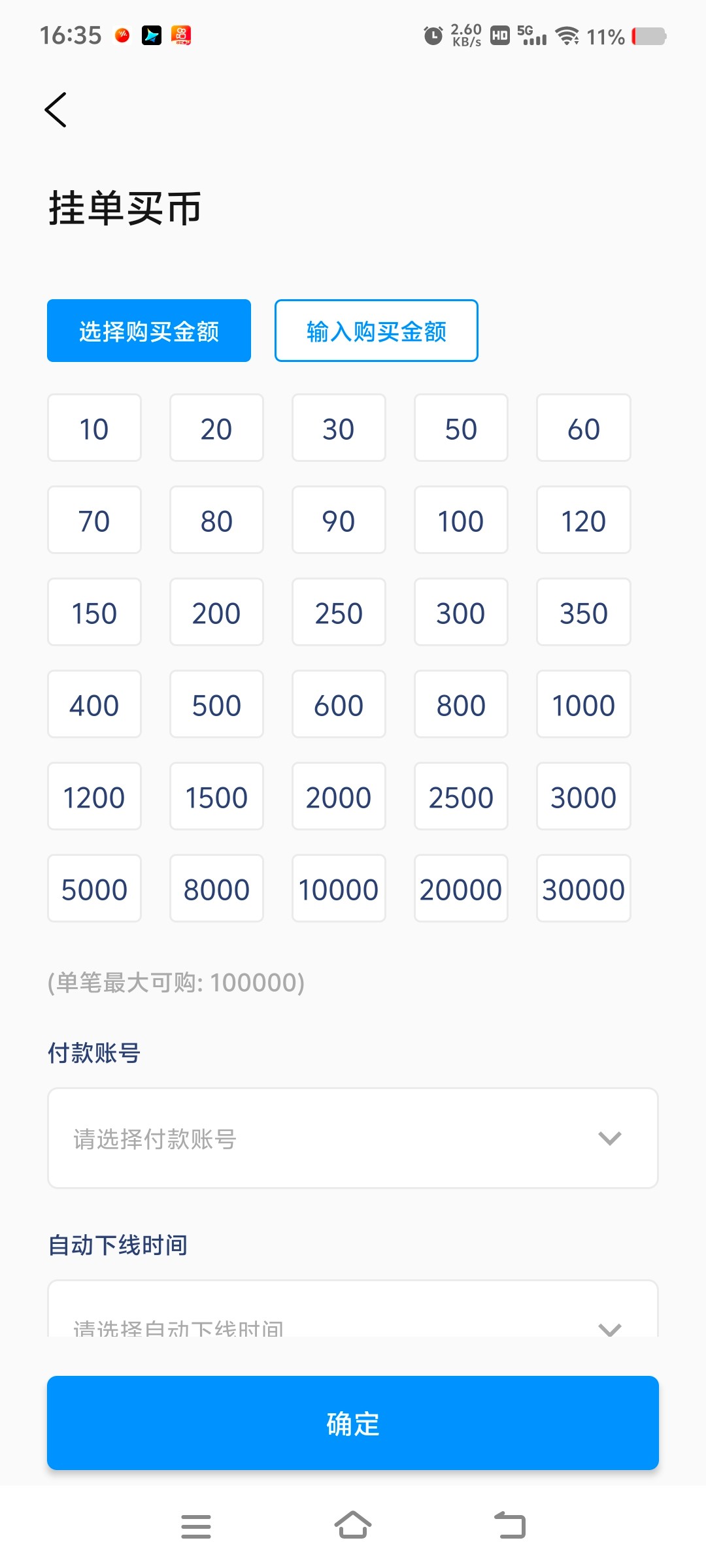Viewport: 706px width, 1568px height.
Task: Tap the 8000 amount
Action: 216,889
